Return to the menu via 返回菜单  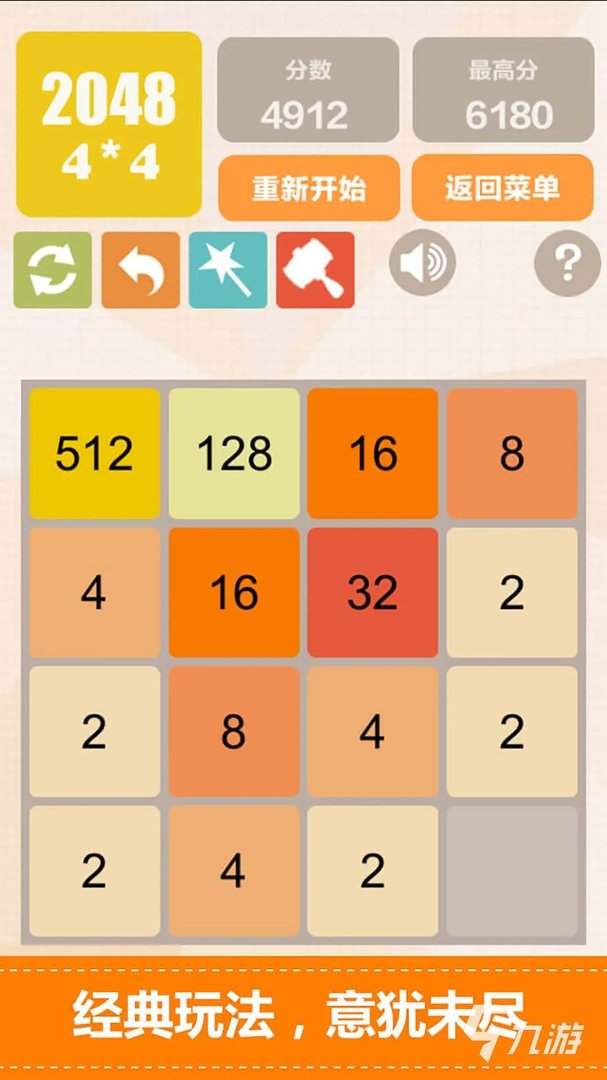[x=502, y=188]
